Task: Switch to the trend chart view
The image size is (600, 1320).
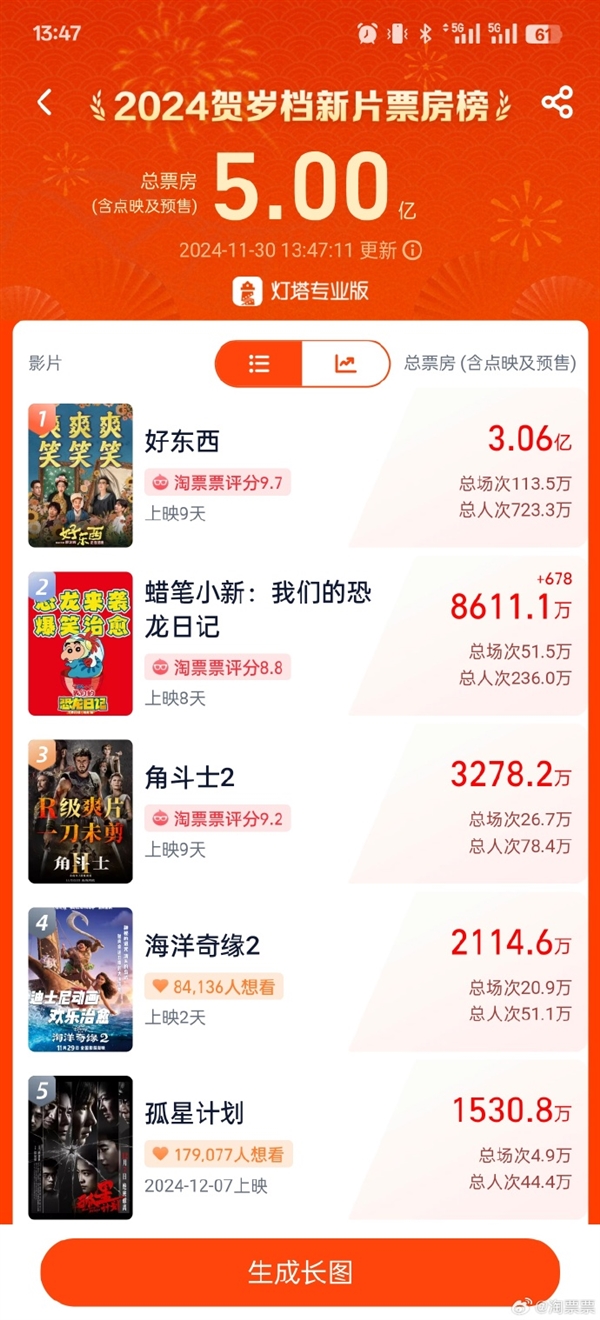Action: 345,364
